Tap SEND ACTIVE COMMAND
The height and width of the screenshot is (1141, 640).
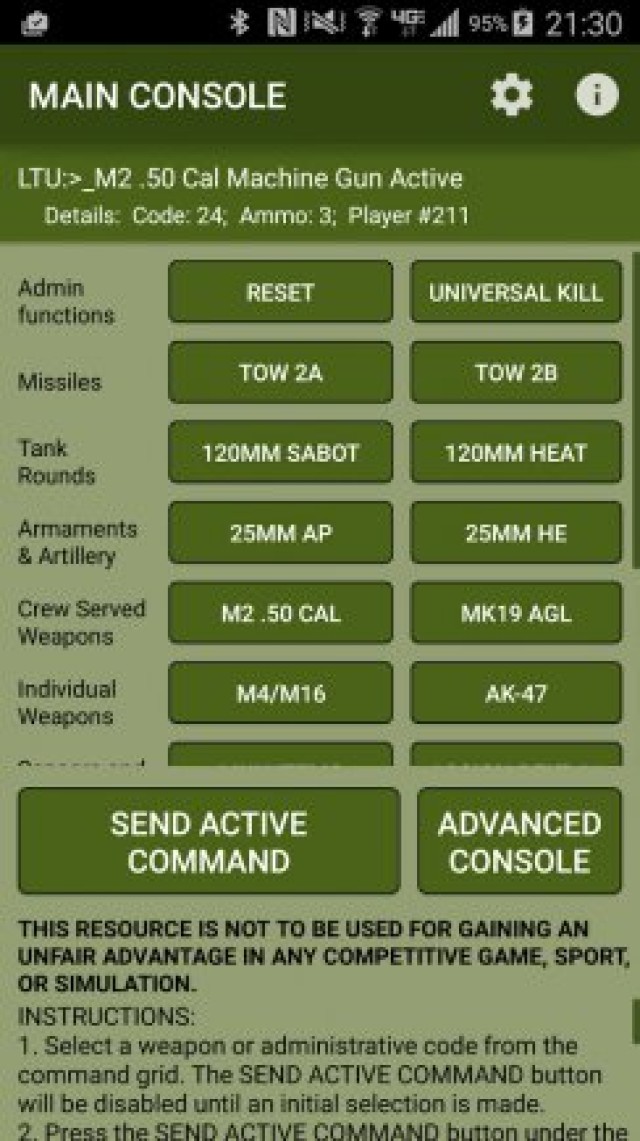click(209, 841)
